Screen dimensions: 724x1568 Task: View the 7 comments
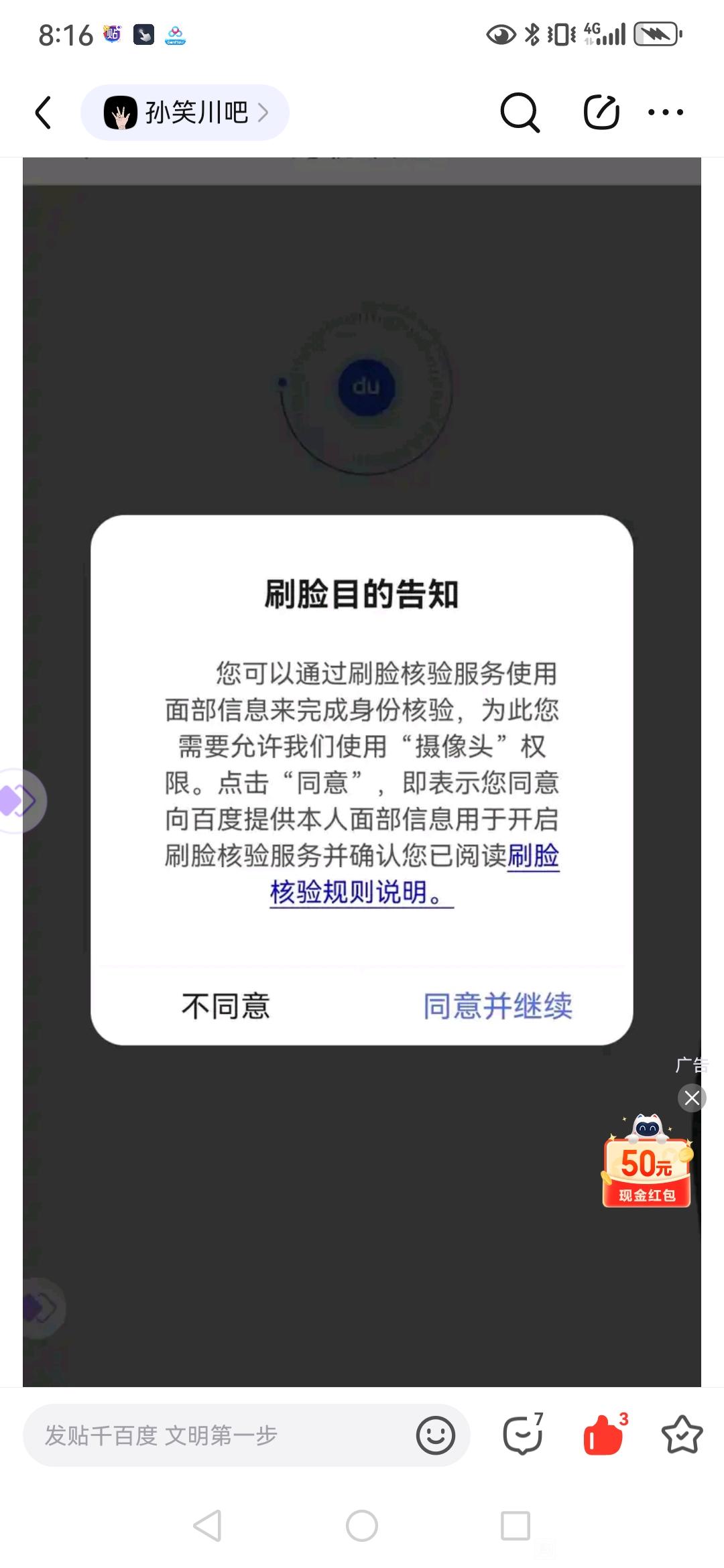pos(523,1434)
